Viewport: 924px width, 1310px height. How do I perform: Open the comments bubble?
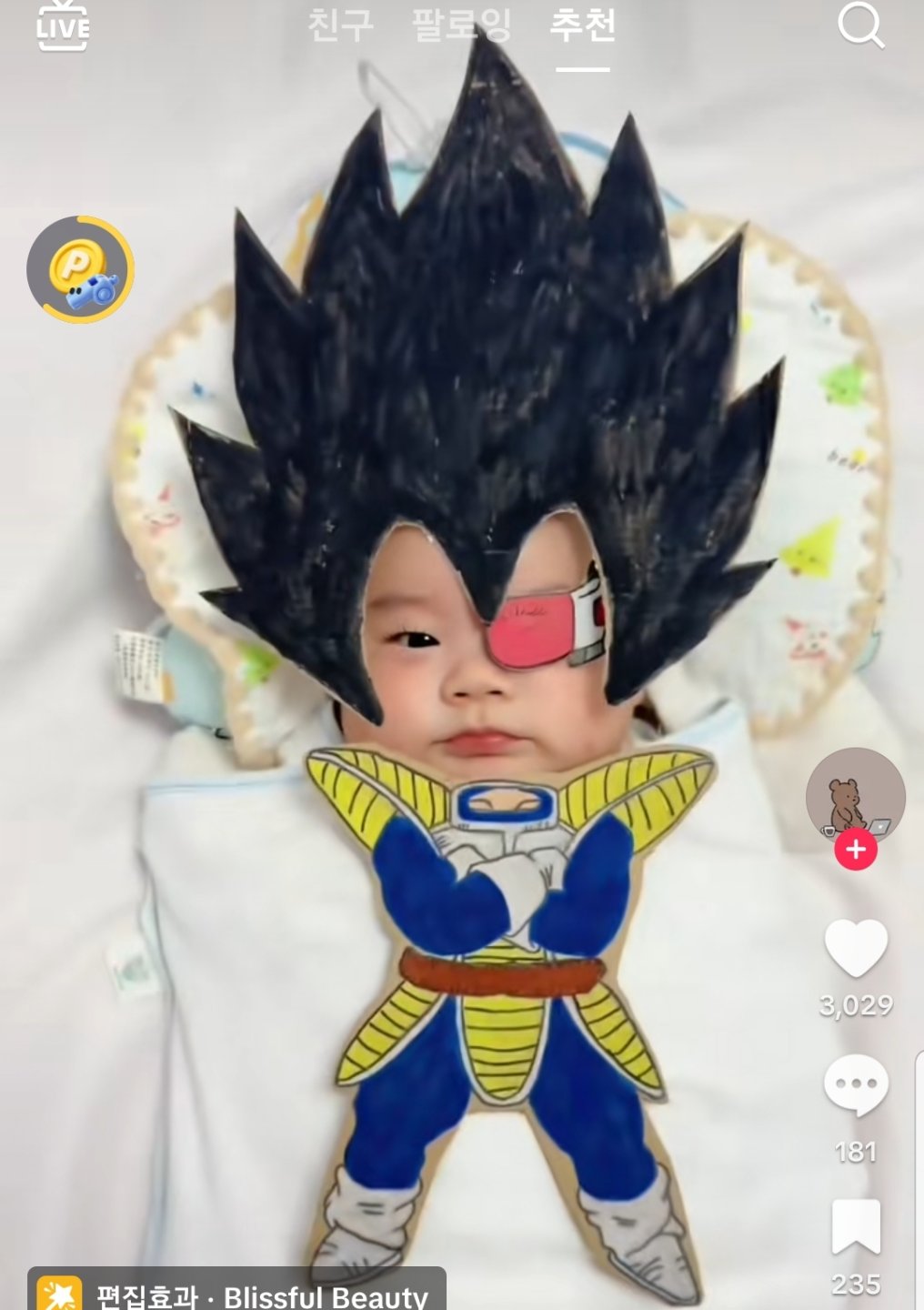(x=856, y=1085)
